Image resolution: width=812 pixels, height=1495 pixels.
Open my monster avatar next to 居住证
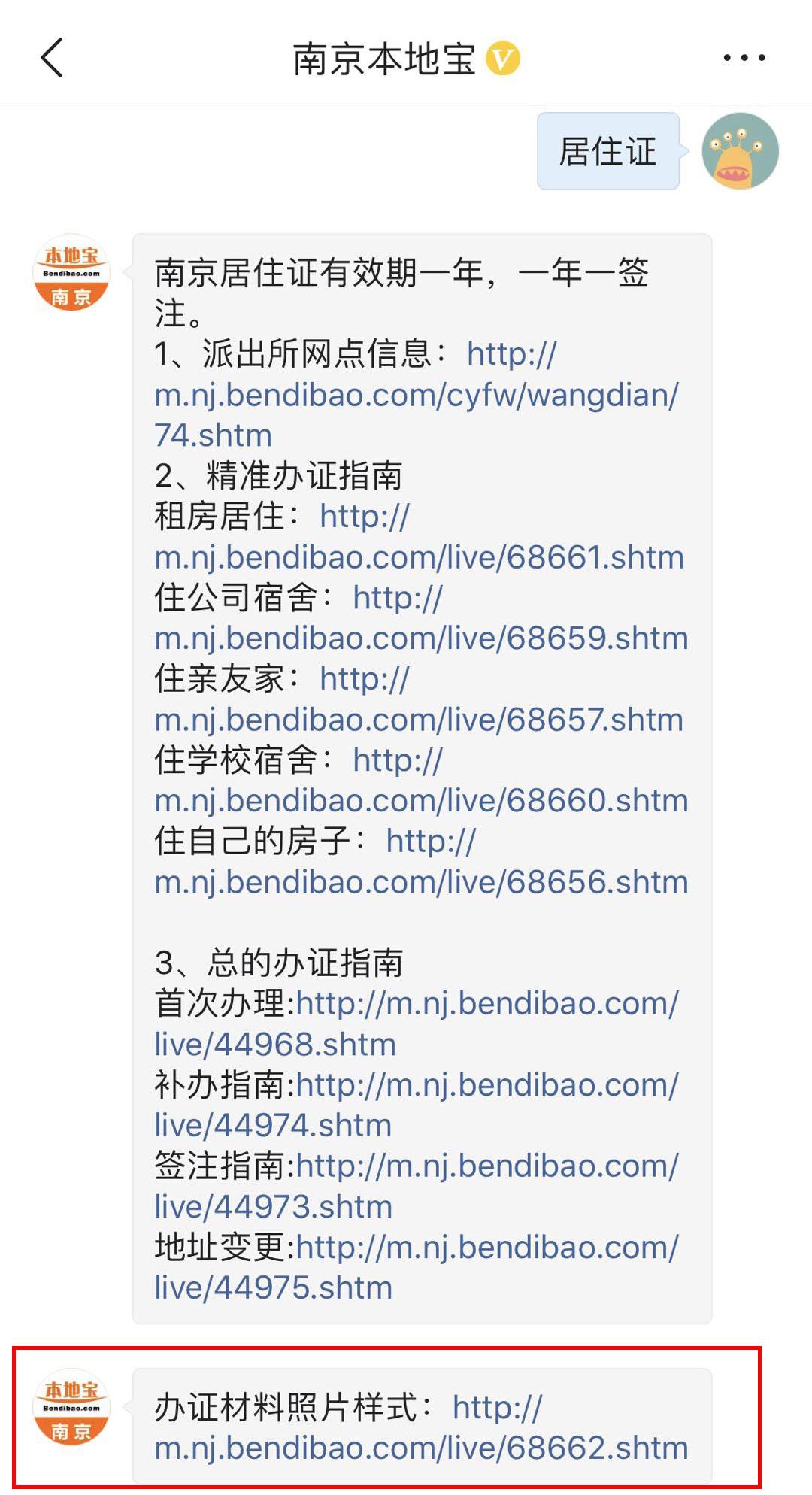pos(740,151)
